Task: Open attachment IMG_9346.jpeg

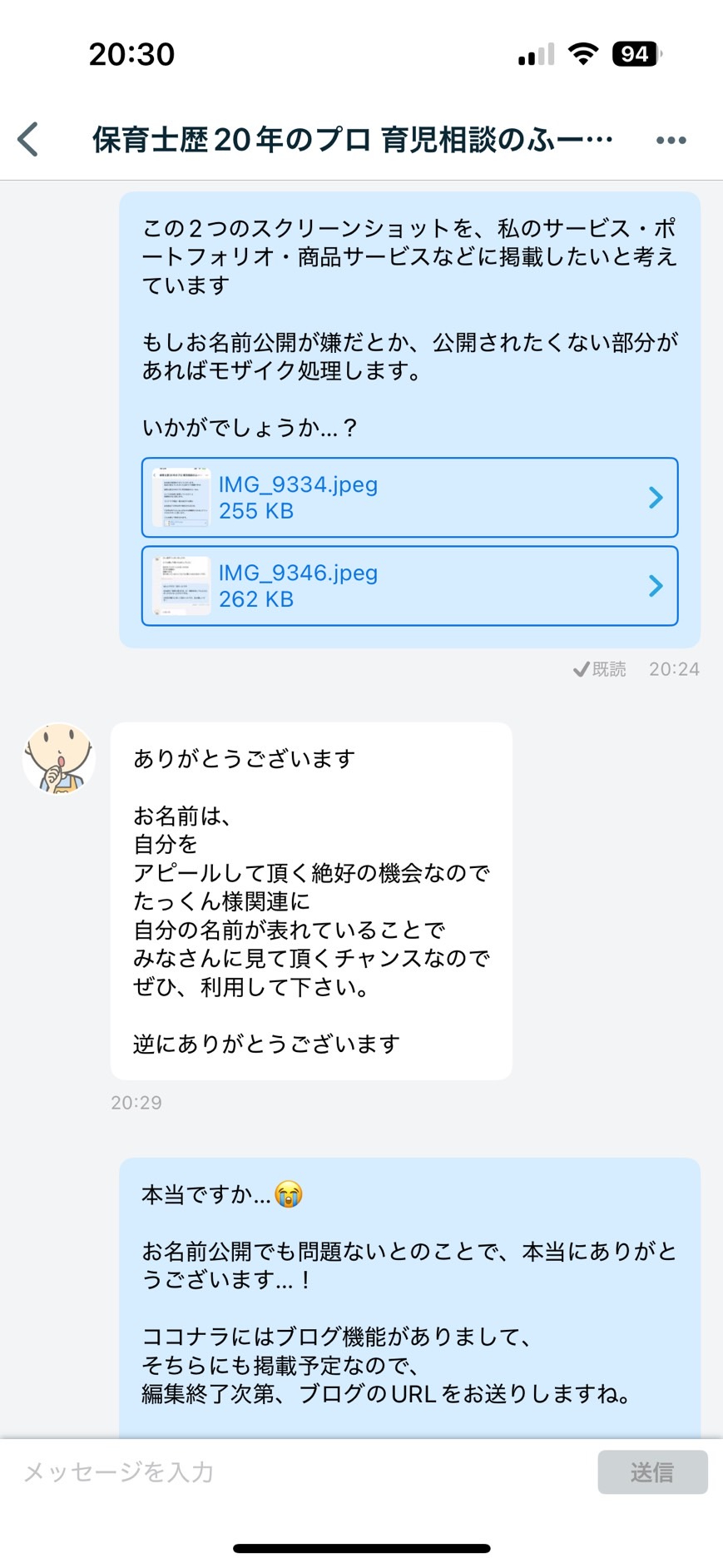Action: tap(409, 586)
